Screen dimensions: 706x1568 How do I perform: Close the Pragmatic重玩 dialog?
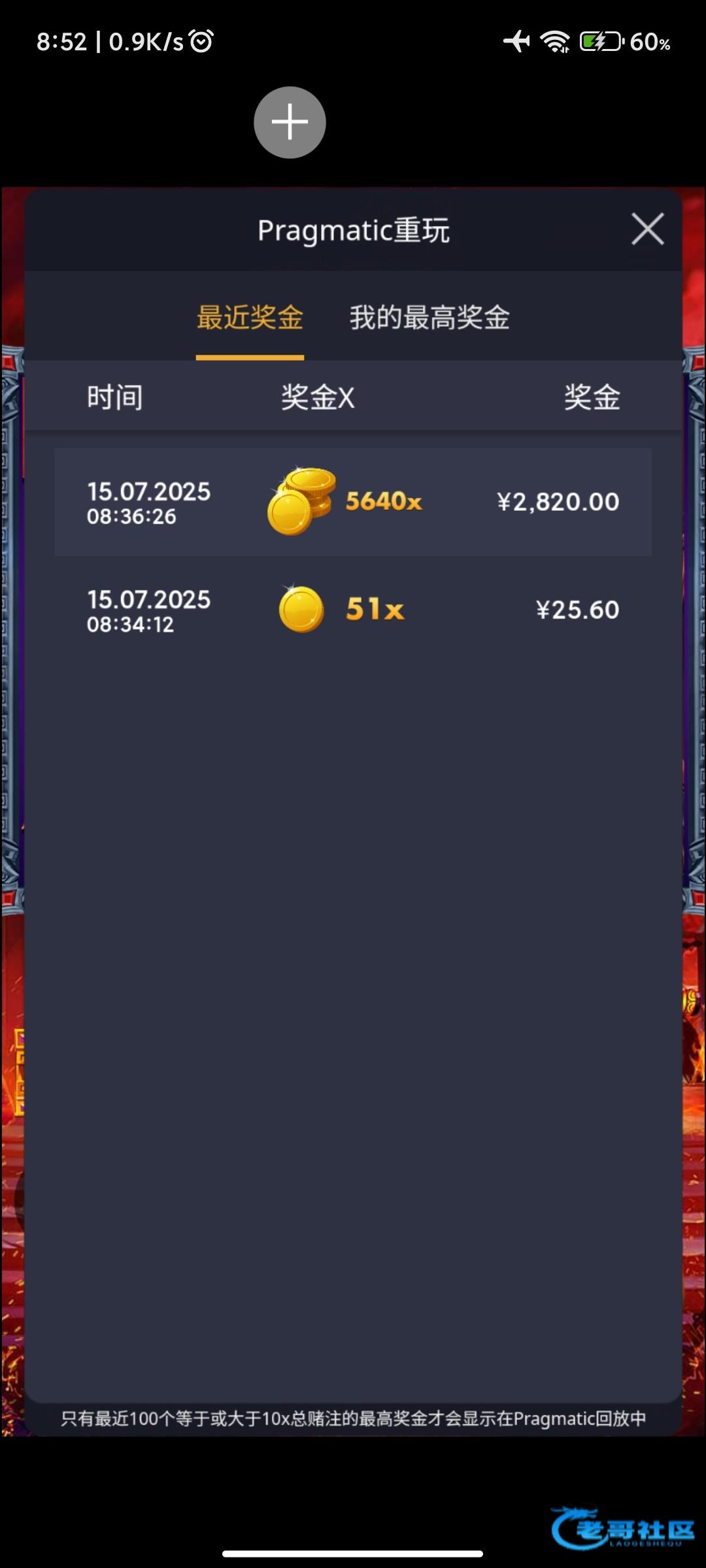click(647, 229)
